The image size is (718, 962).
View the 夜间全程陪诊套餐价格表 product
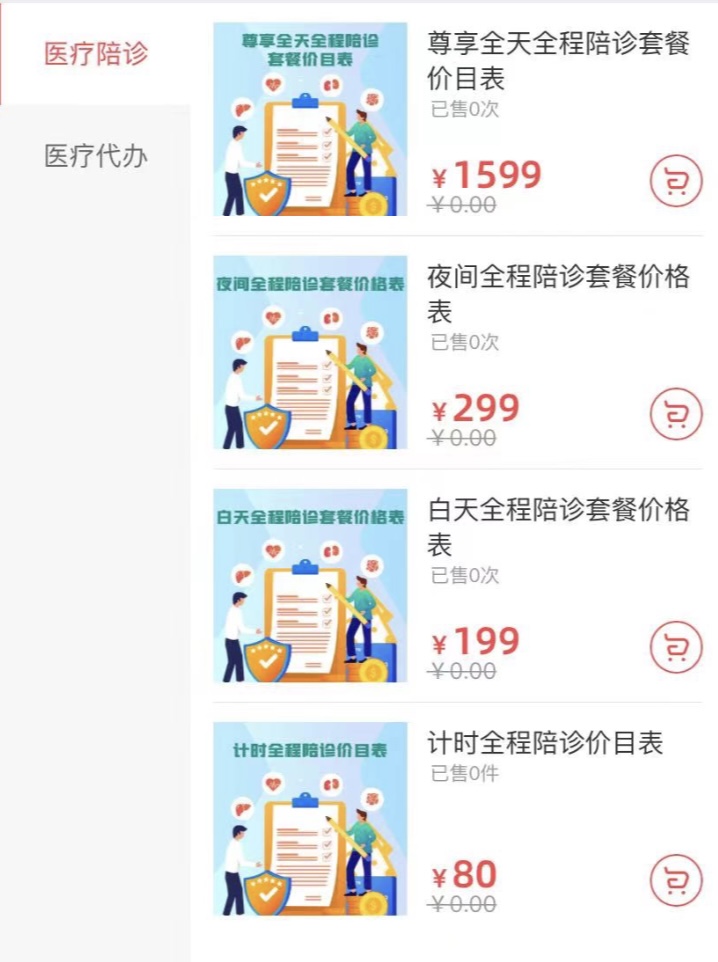558,293
